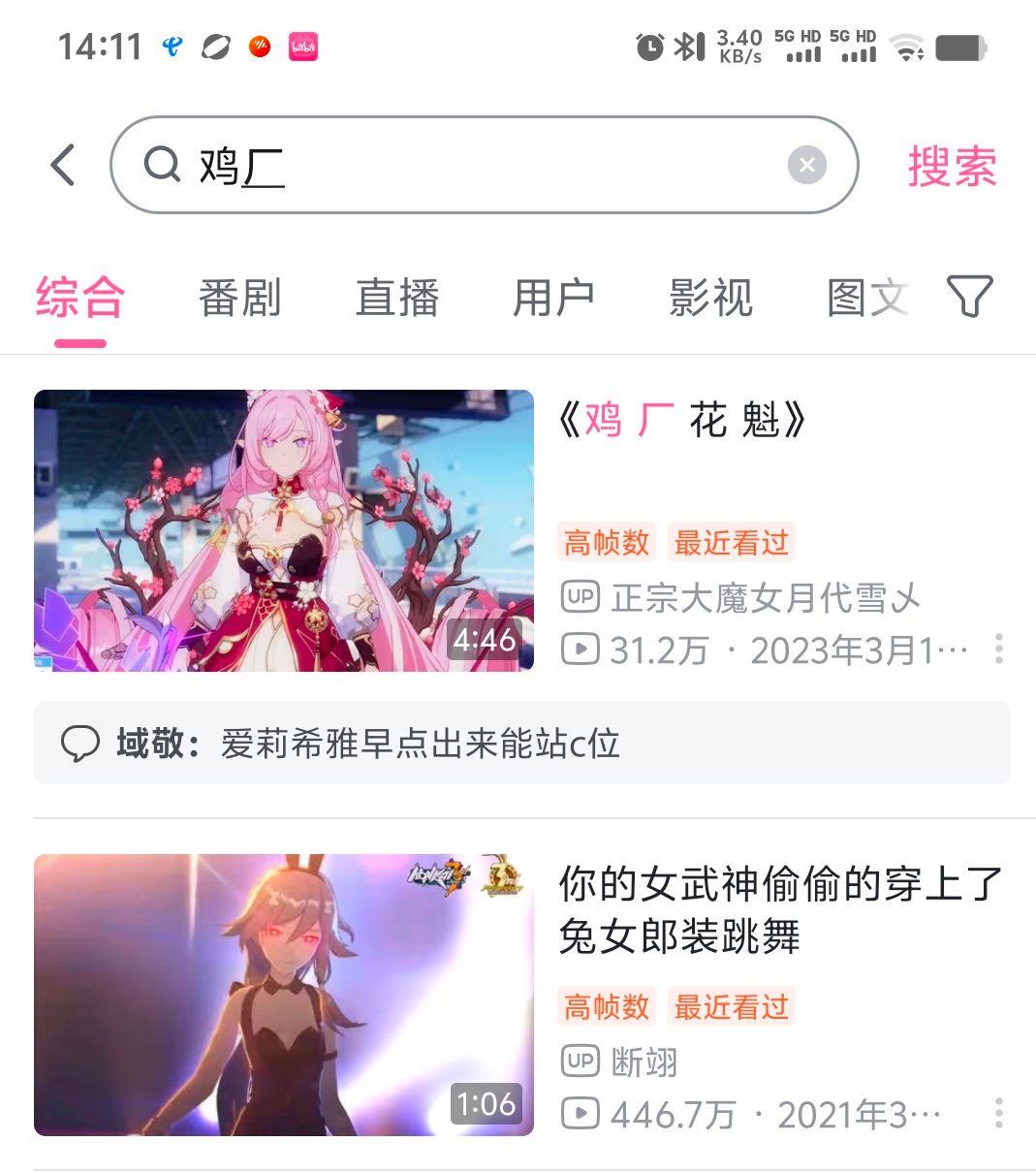Switch to the 影视 tab

coord(710,298)
